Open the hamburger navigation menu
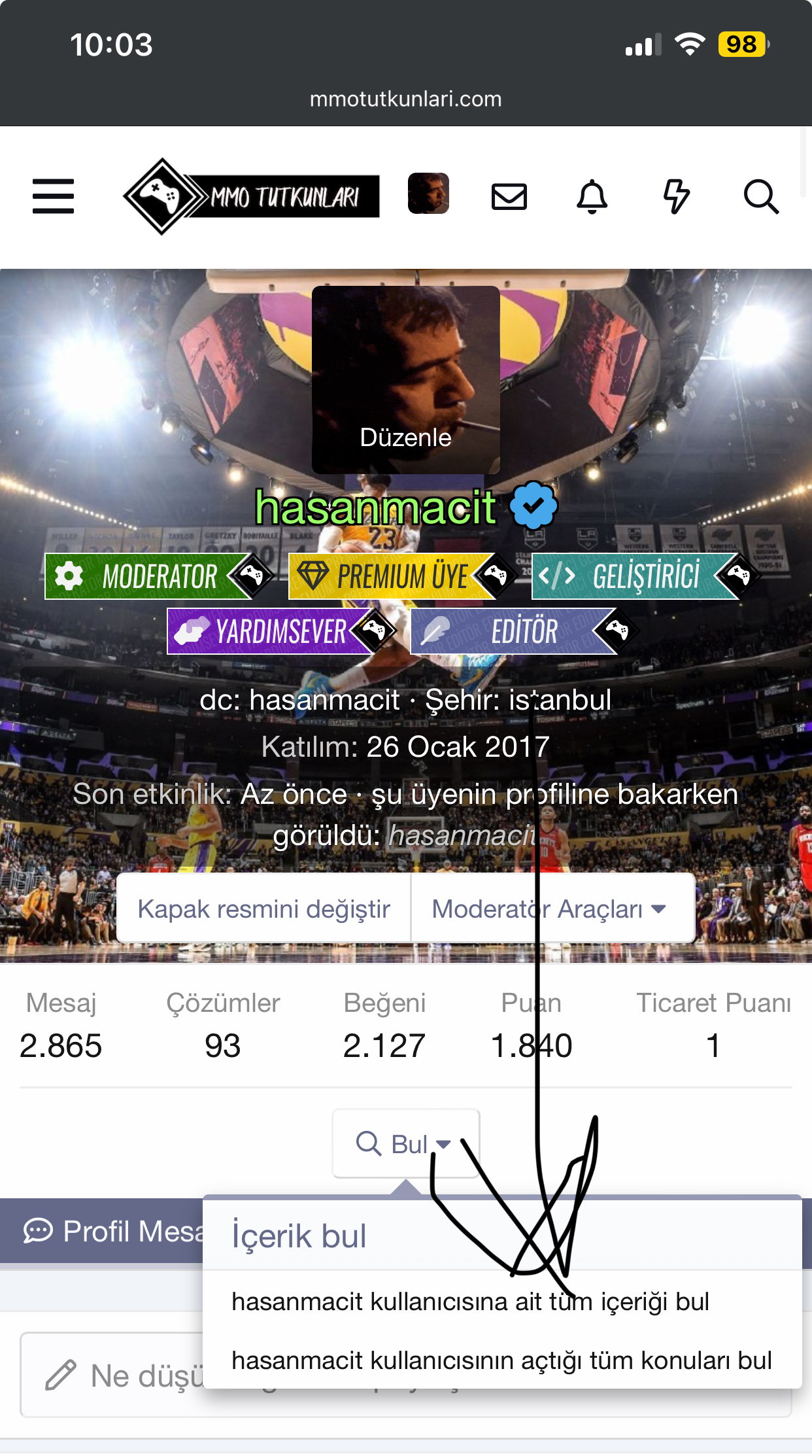812x1456 pixels. [53, 196]
